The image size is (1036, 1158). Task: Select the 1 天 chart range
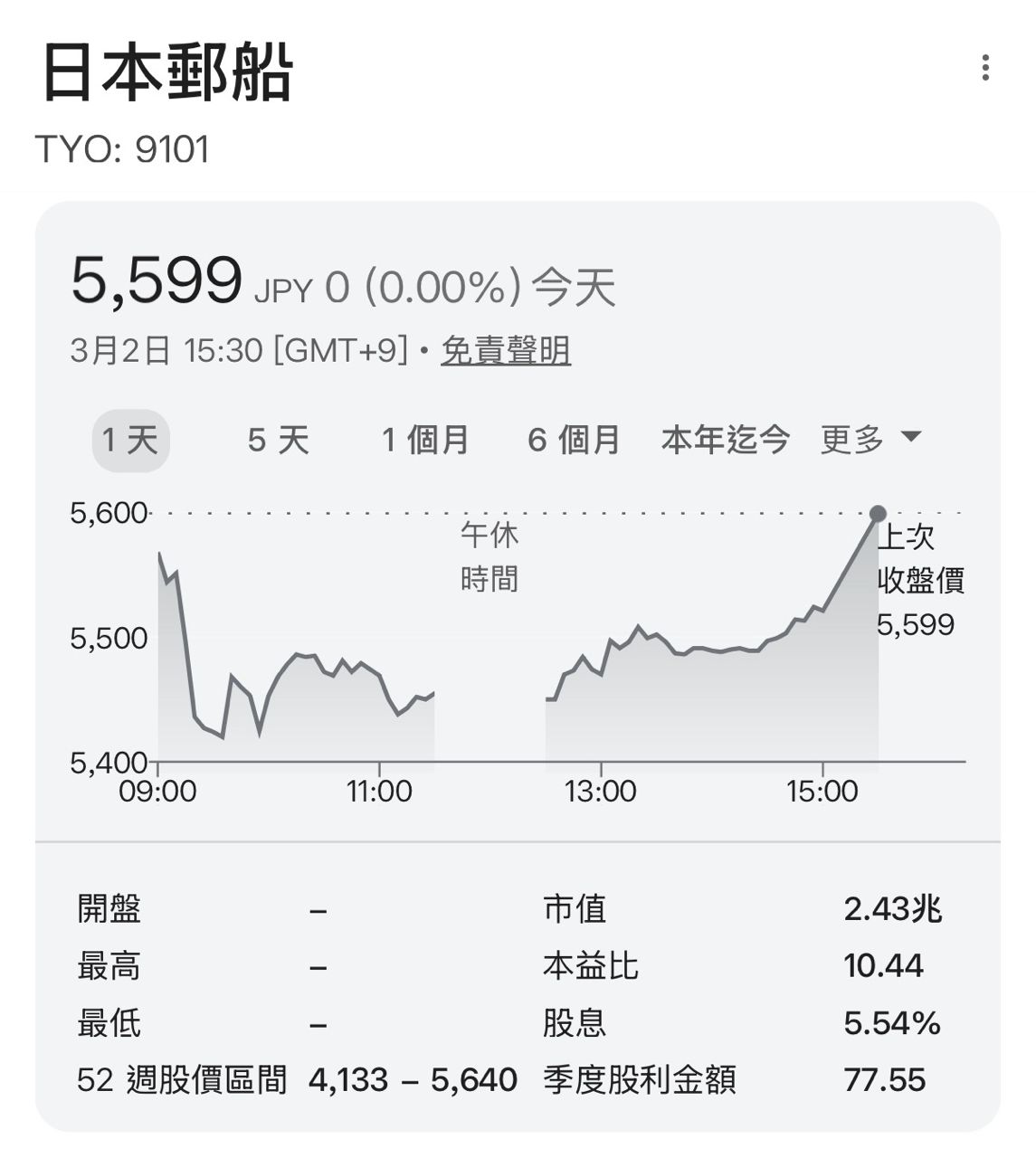point(130,441)
